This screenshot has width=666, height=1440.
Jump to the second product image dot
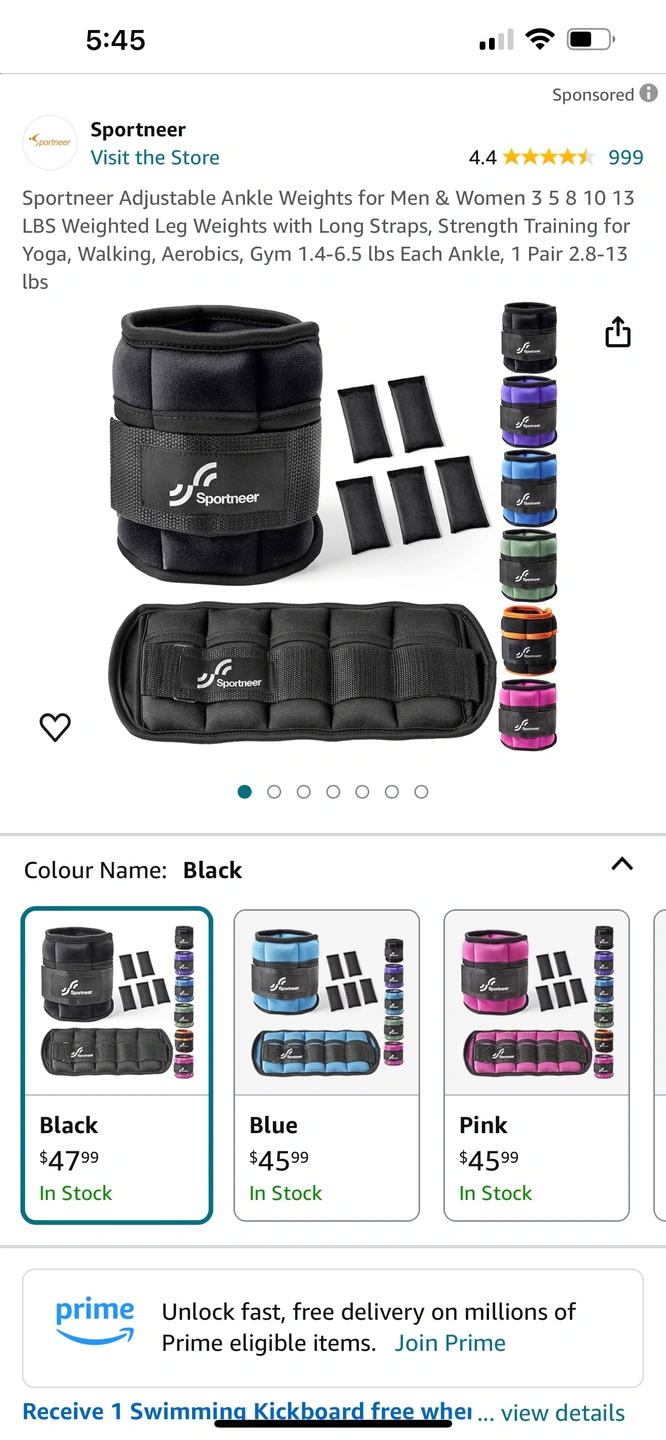pos(274,792)
